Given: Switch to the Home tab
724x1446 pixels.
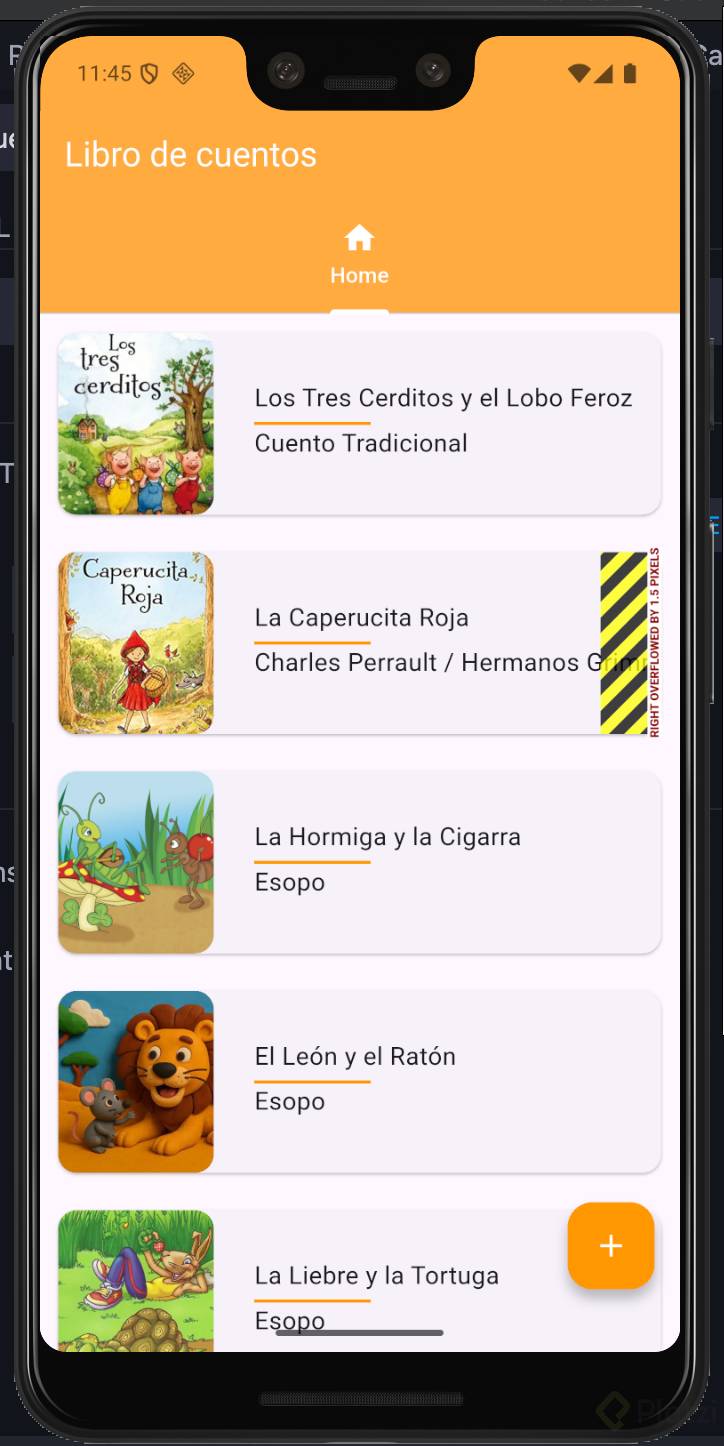Looking at the screenshot, I should coord(359,254).
